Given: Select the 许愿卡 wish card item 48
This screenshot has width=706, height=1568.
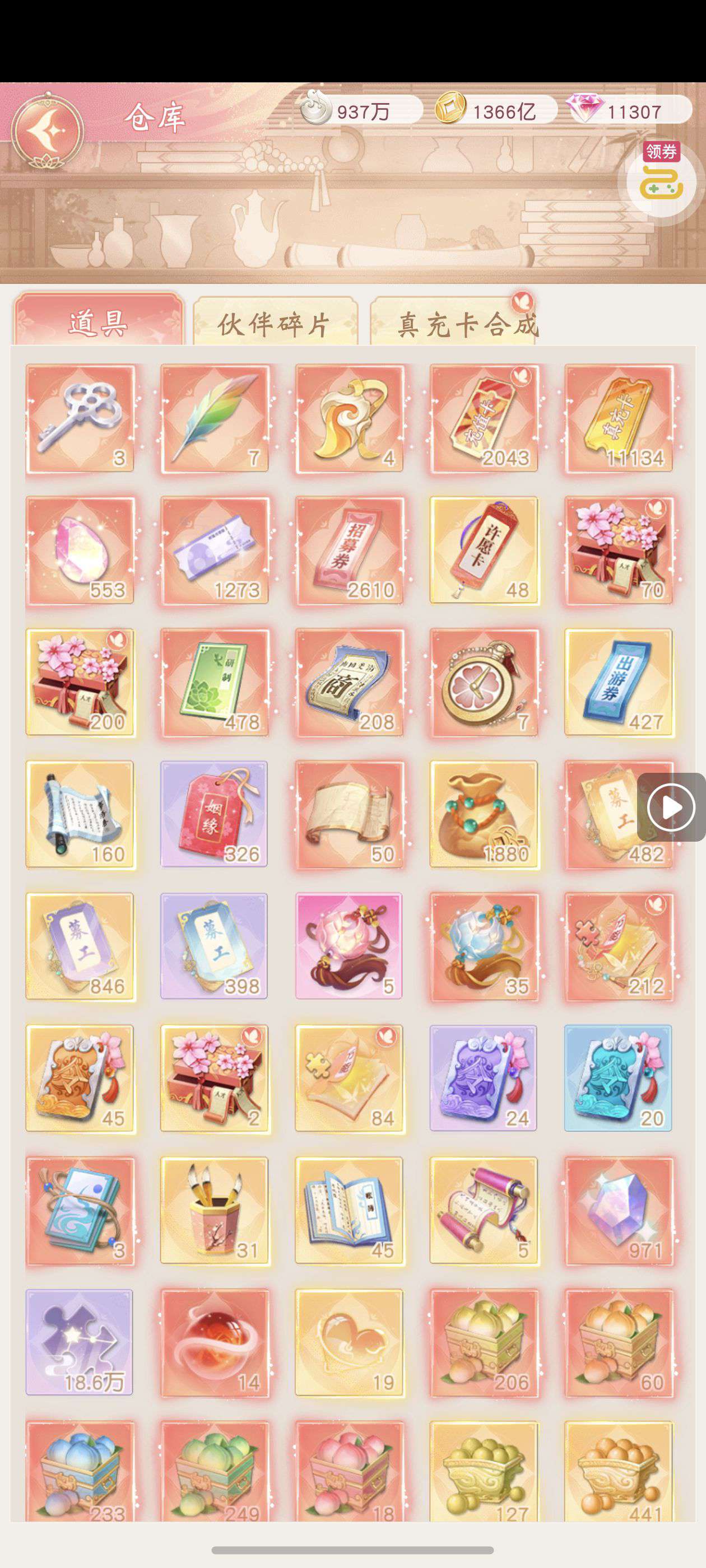Looking at the screenshot, I should coord(484,551).
